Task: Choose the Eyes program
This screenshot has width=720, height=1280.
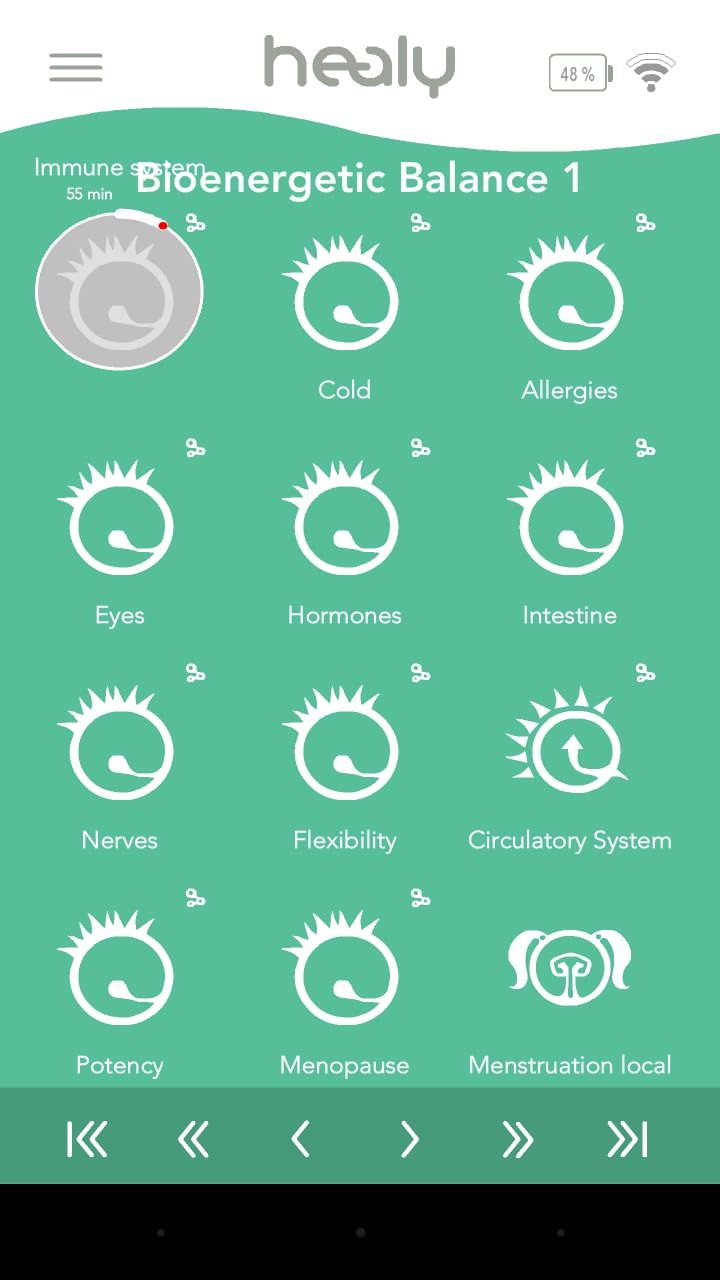Action: [x=119, y=525]
